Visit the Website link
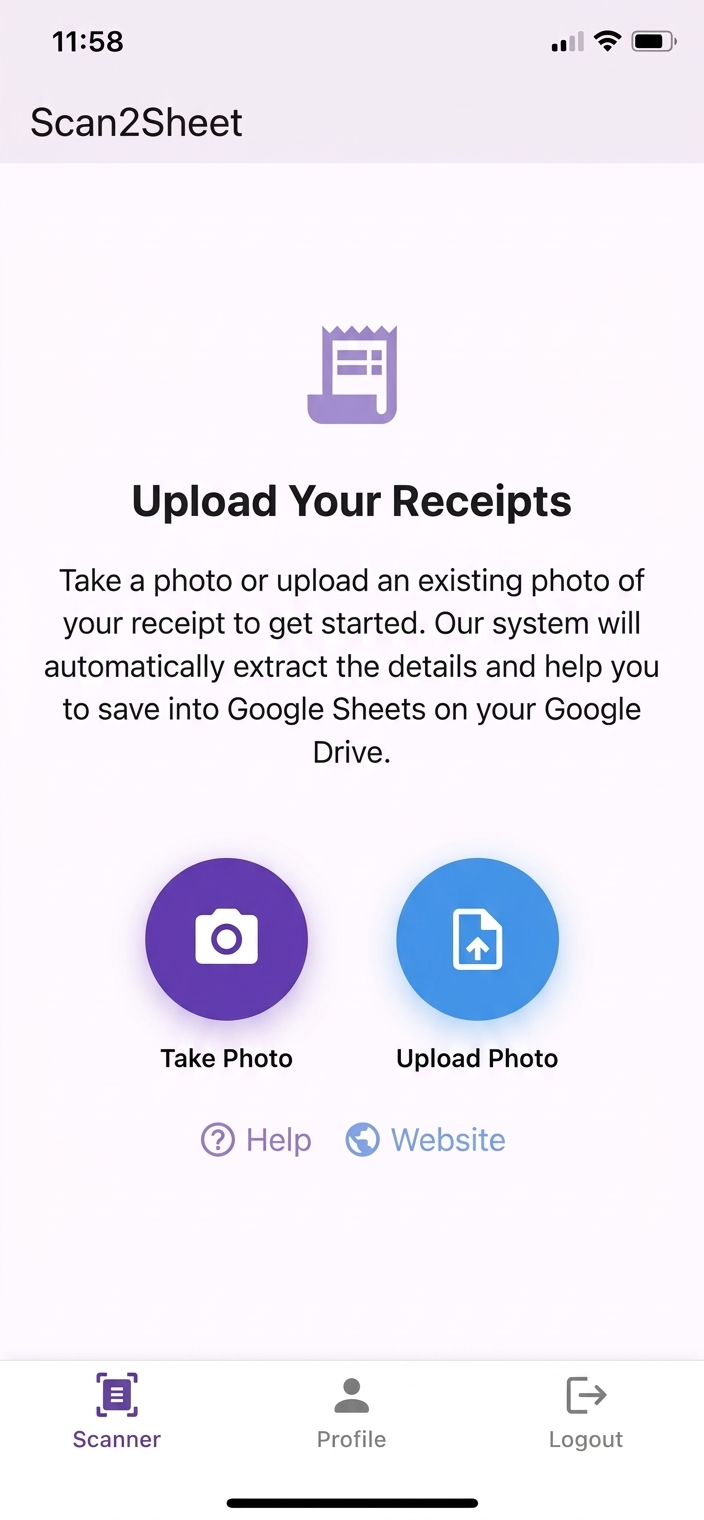This screenshot has width=704, height=1520. [426, 1140]
